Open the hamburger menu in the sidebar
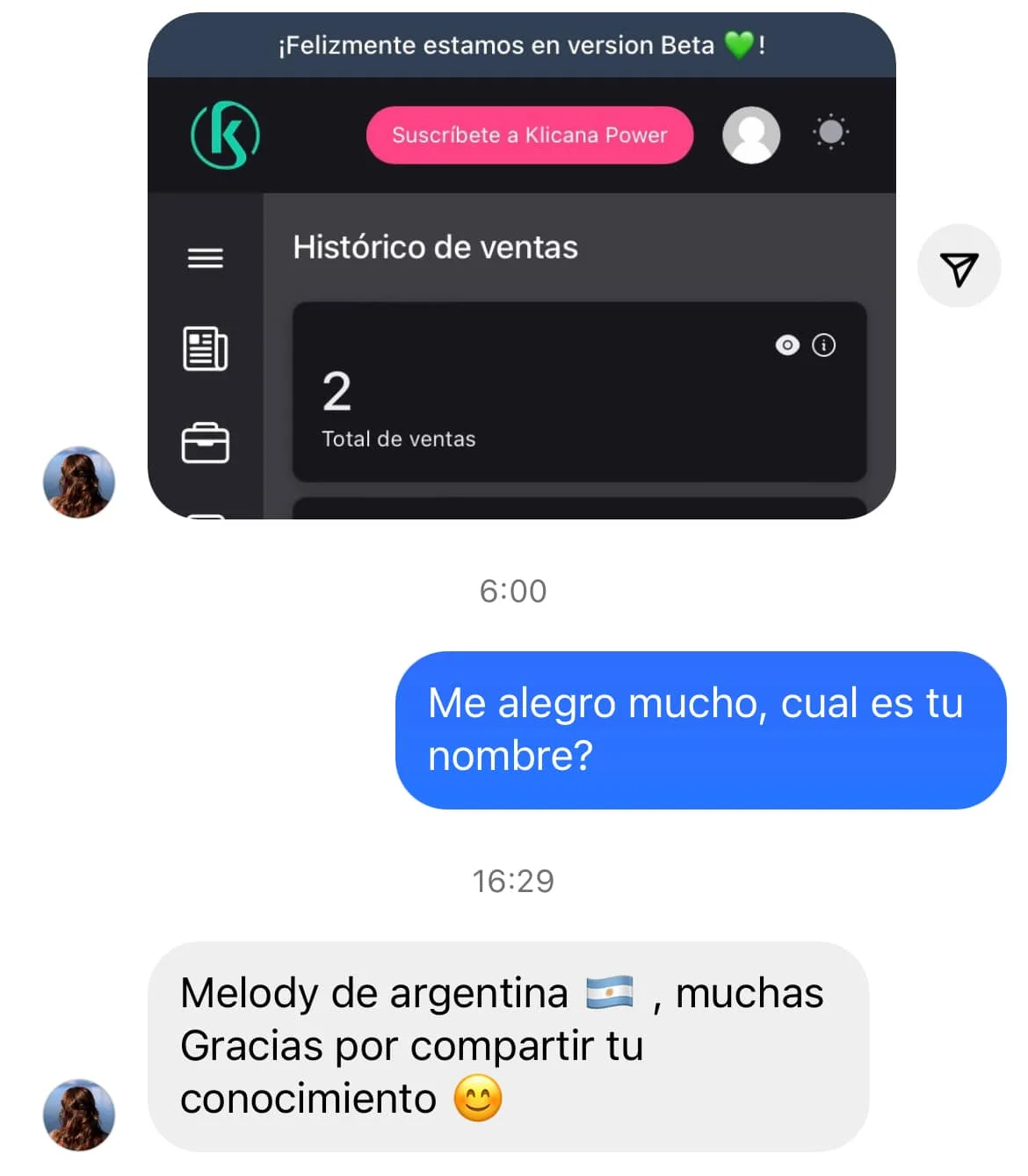The height and width of the screenshot is (1176, 1028). coord(206,258)
